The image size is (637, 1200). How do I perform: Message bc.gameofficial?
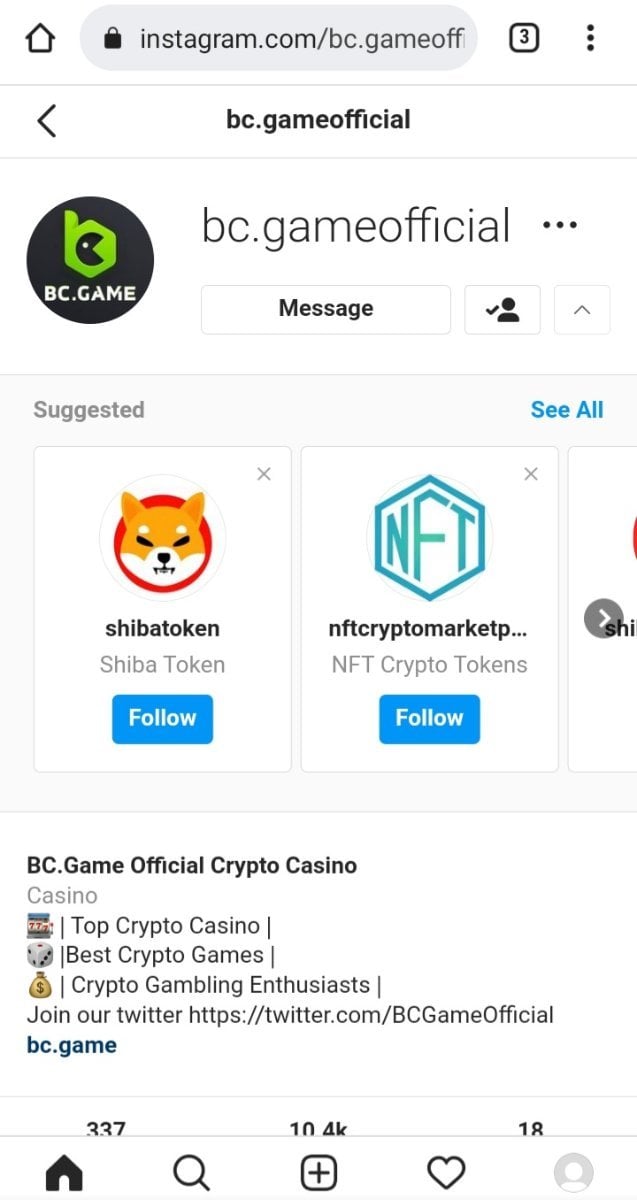click(x=326, y=309)
